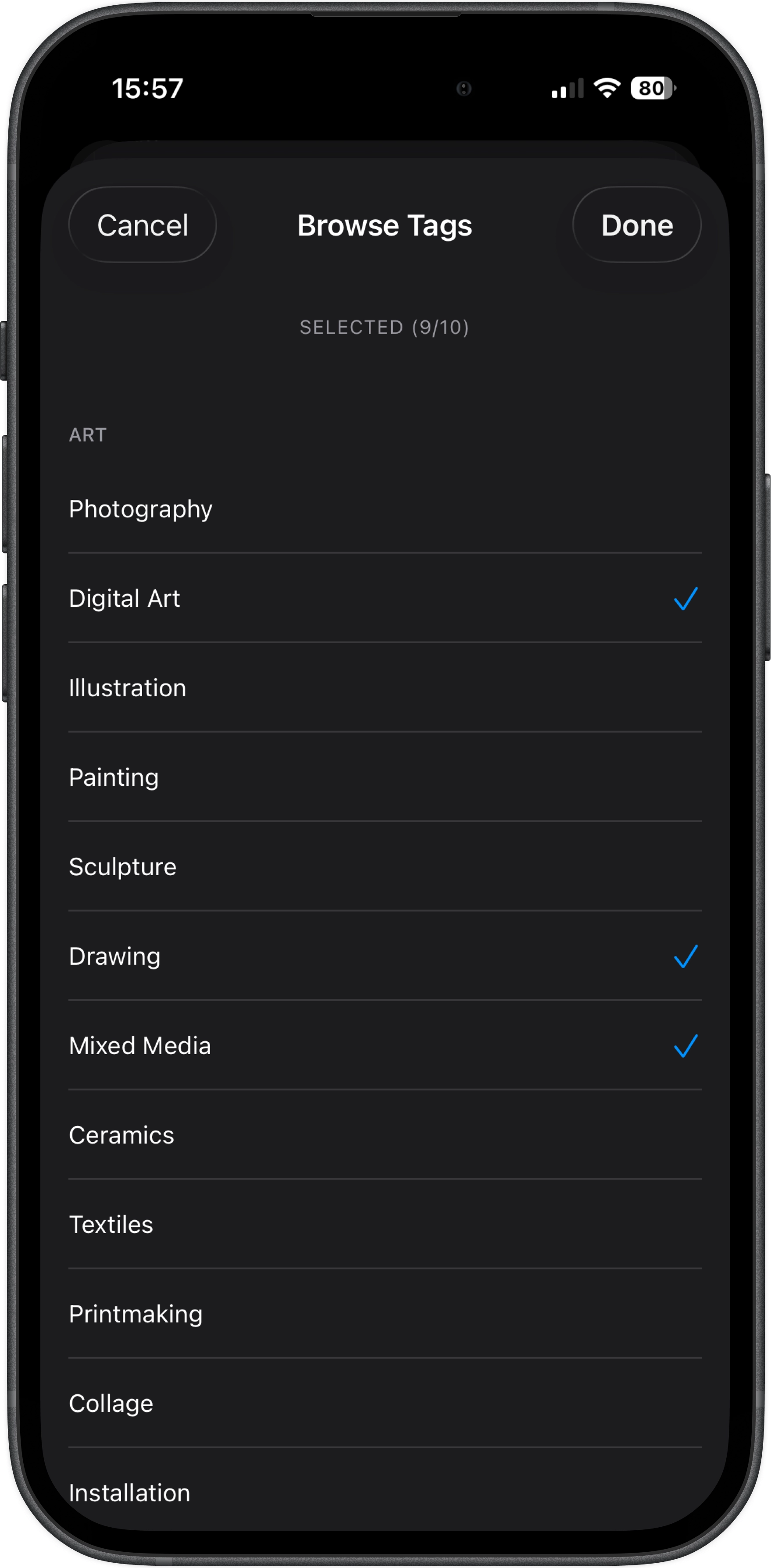Image resolution: width=771 pixels, height=1568 pixels.
Task: Uncheck the Drawing tag
Action: [x=385, y=956]
